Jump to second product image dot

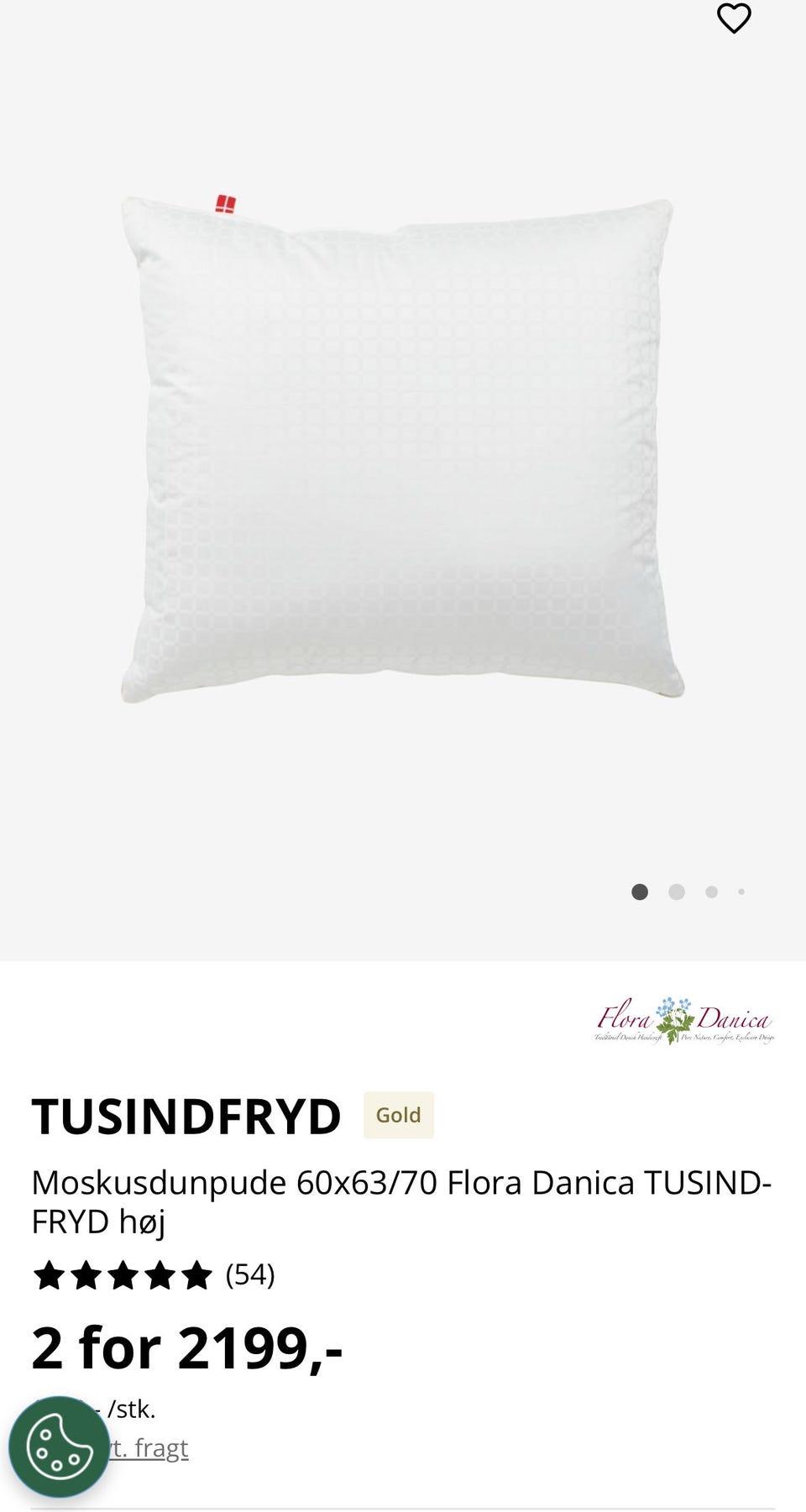click(677, 892)
